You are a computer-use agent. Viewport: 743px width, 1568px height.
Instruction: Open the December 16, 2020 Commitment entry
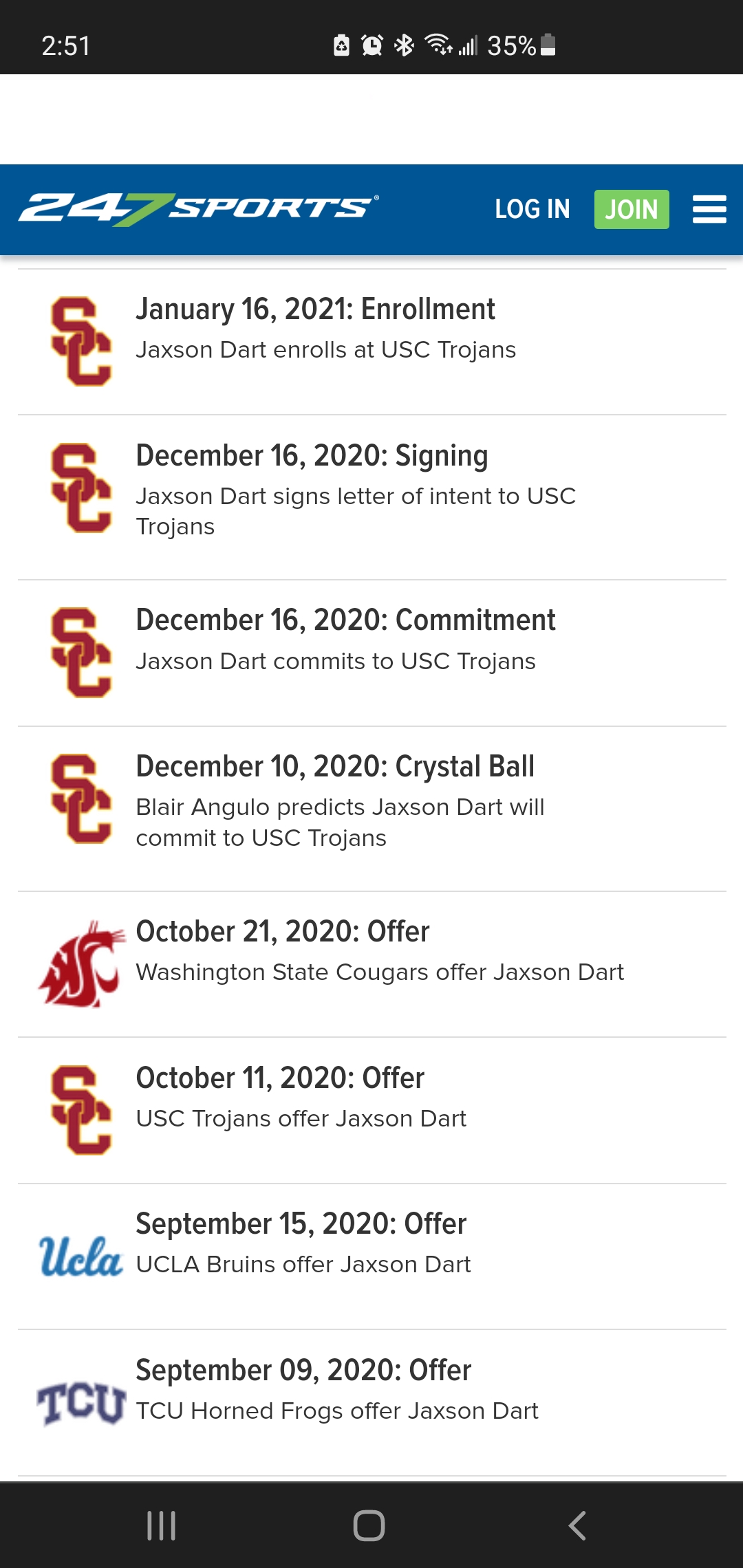pos(371,653)
